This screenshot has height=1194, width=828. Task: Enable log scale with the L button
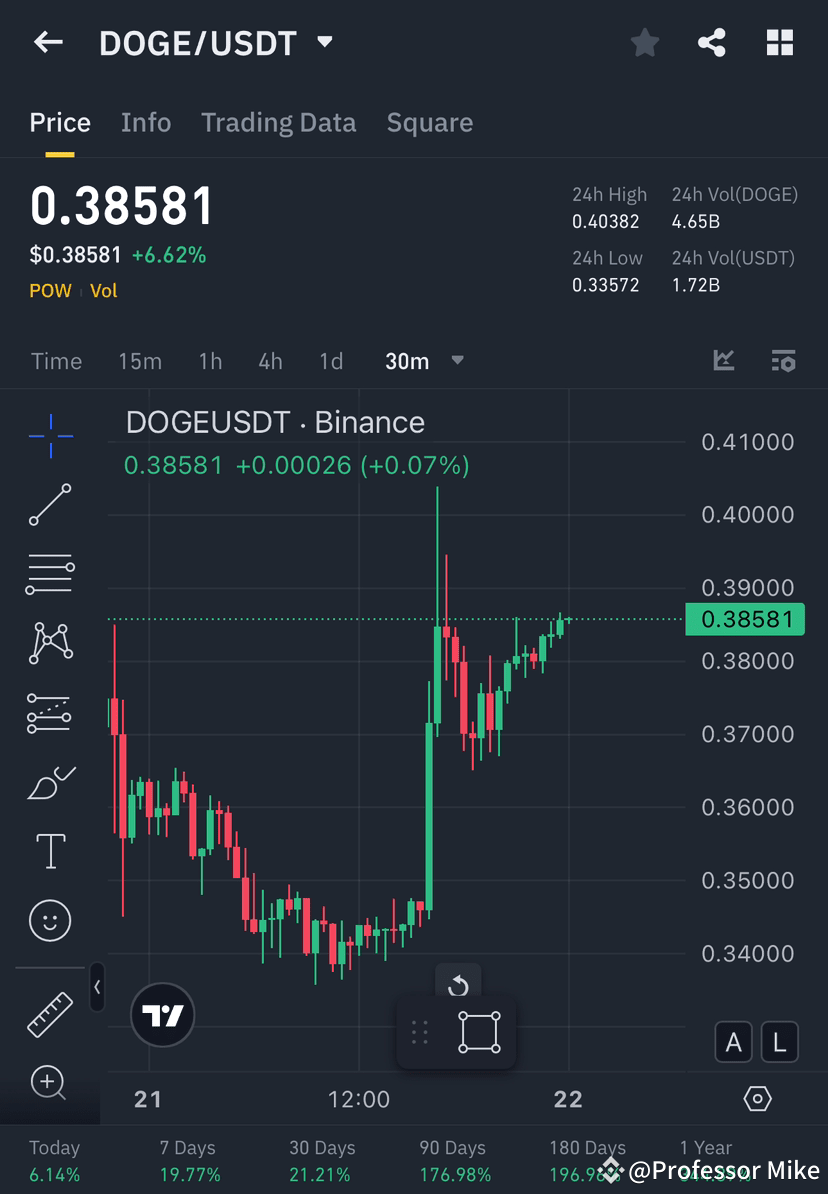coord(779,1042)
